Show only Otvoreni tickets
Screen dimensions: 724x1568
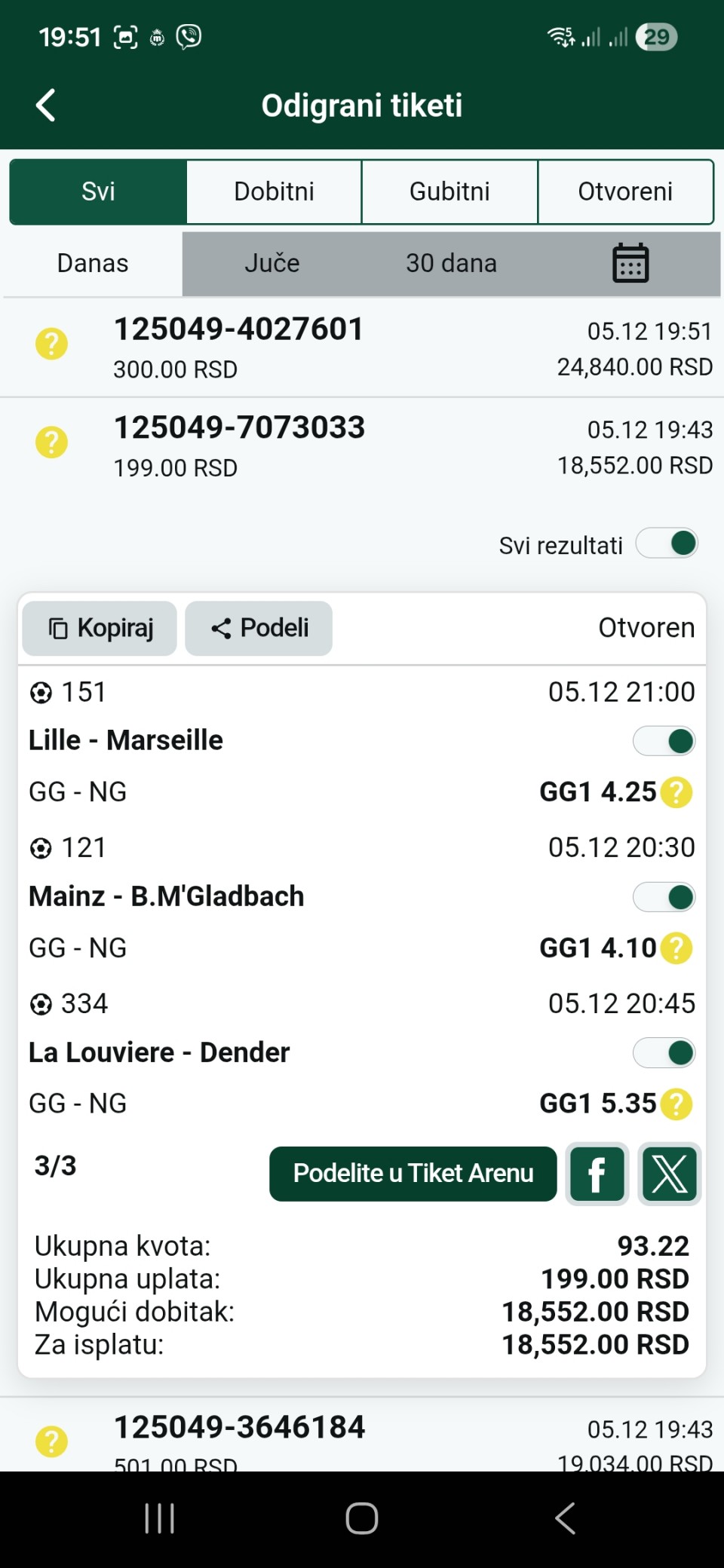coord(625,191)
